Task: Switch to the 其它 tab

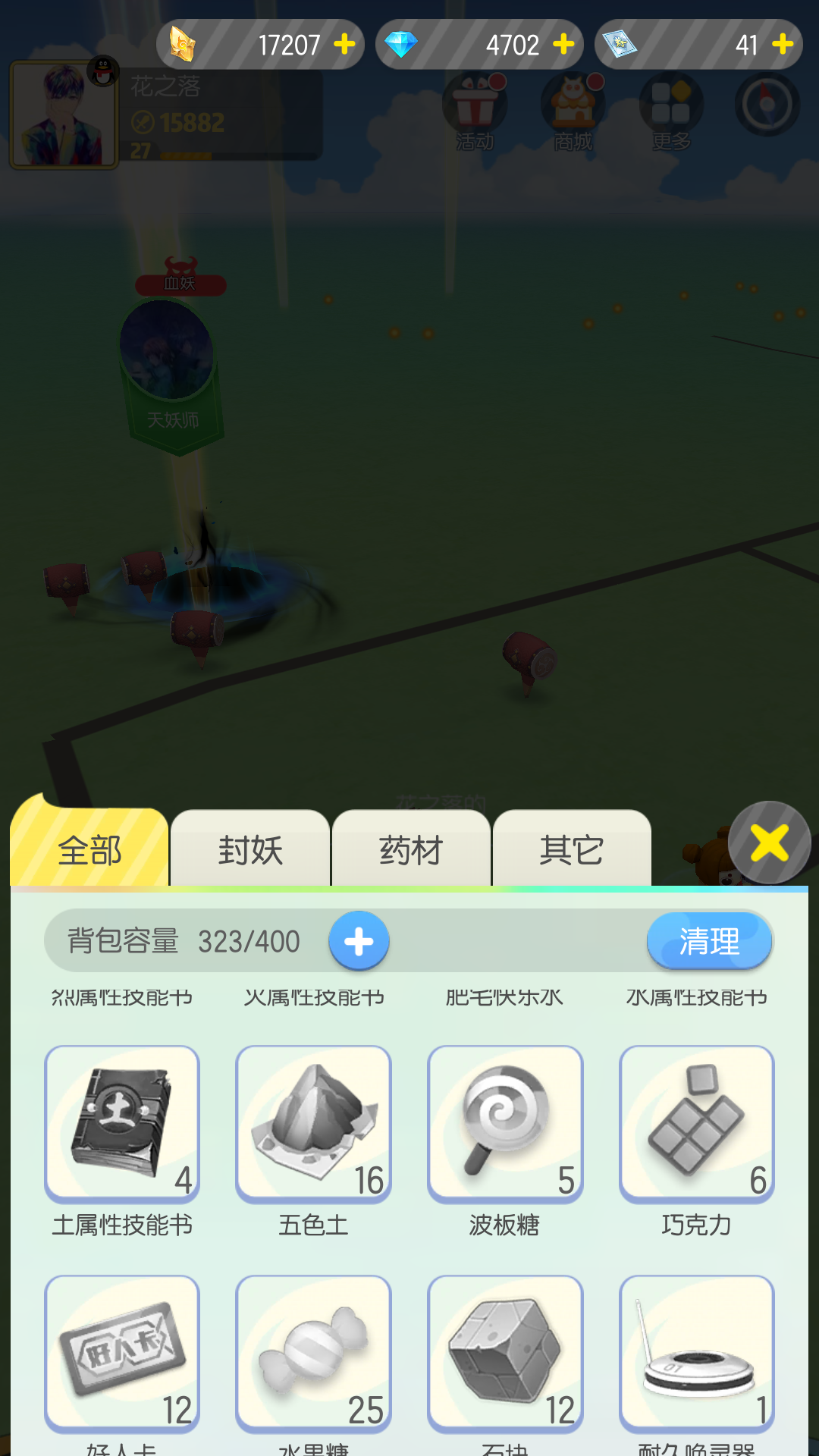Action: click(x=572, y=849)
